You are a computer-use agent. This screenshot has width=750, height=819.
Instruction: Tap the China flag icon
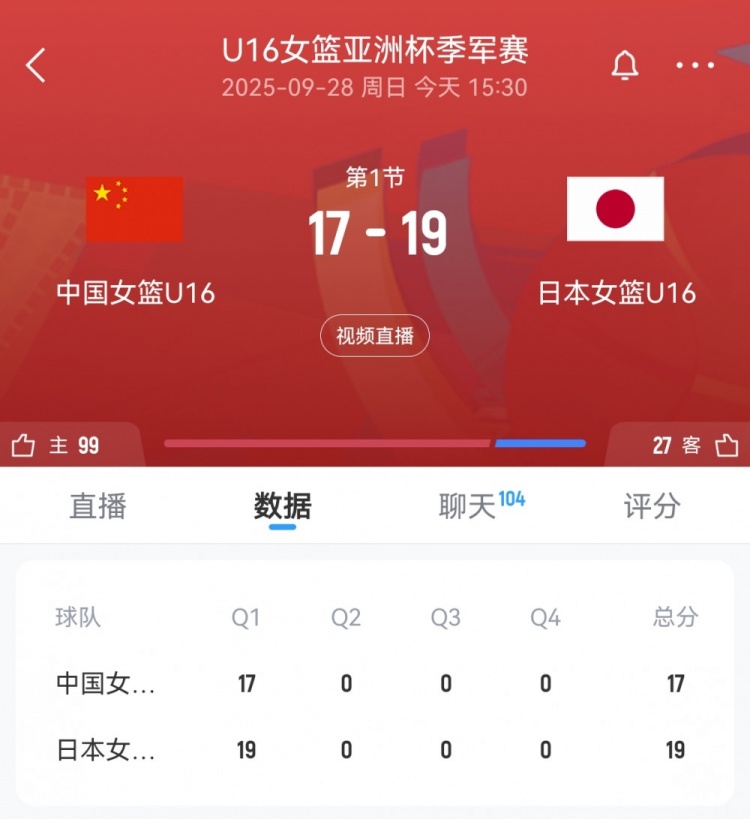click(137, 211)
